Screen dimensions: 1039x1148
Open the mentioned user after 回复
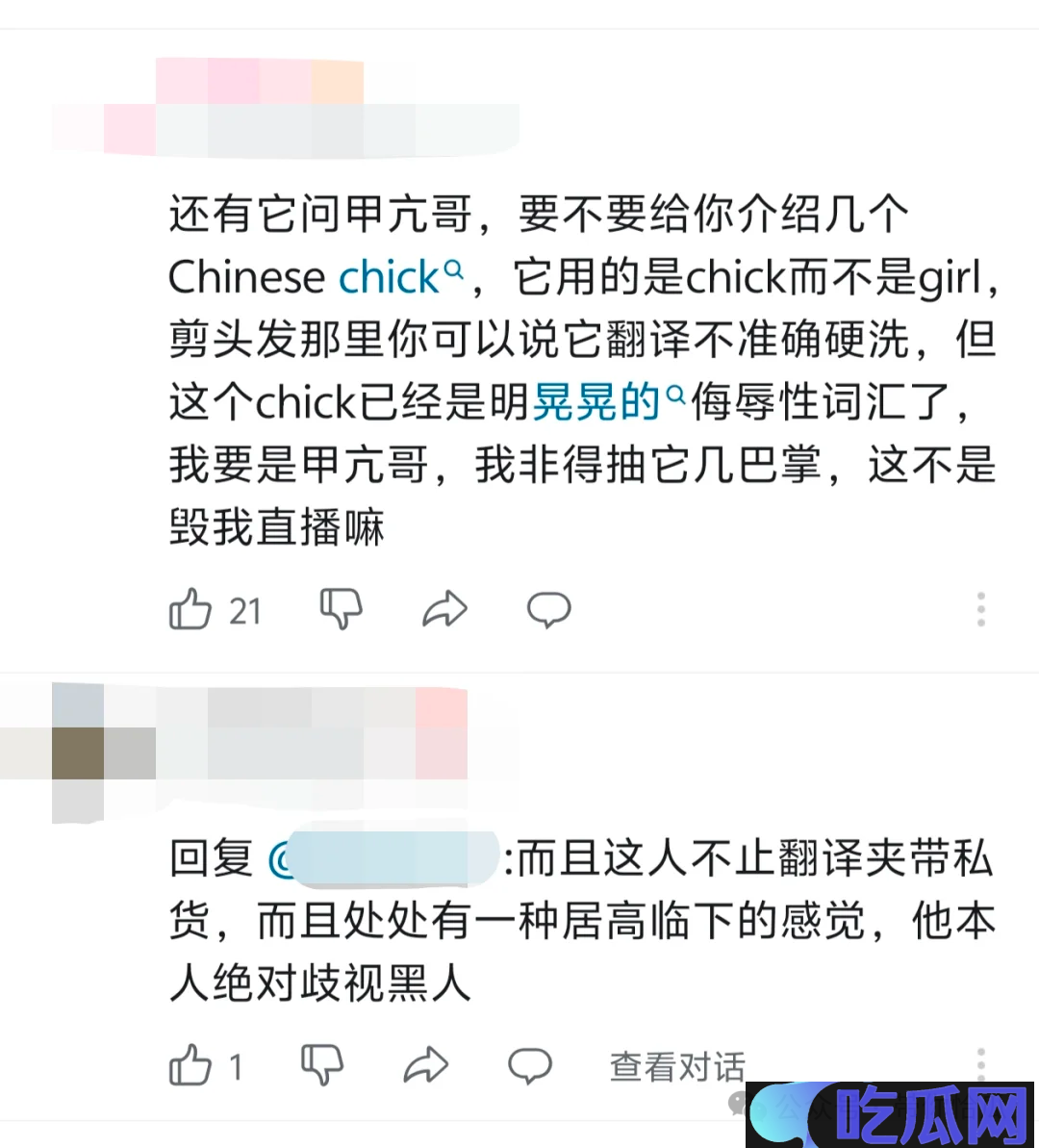(x=385, y=858)
